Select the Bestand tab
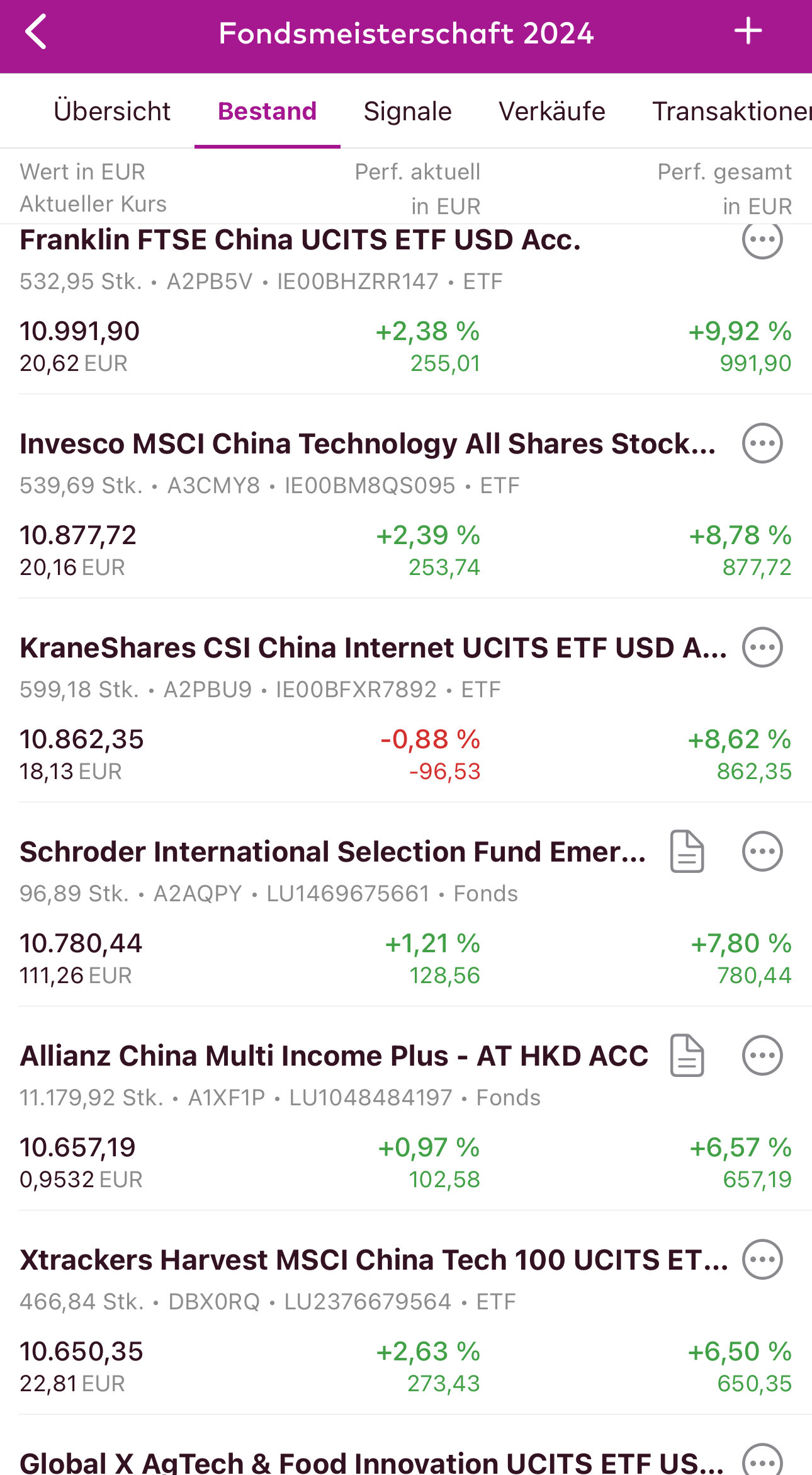This screenshot has width=812, height=1475. pyautogui.click(x=267, y=111)
